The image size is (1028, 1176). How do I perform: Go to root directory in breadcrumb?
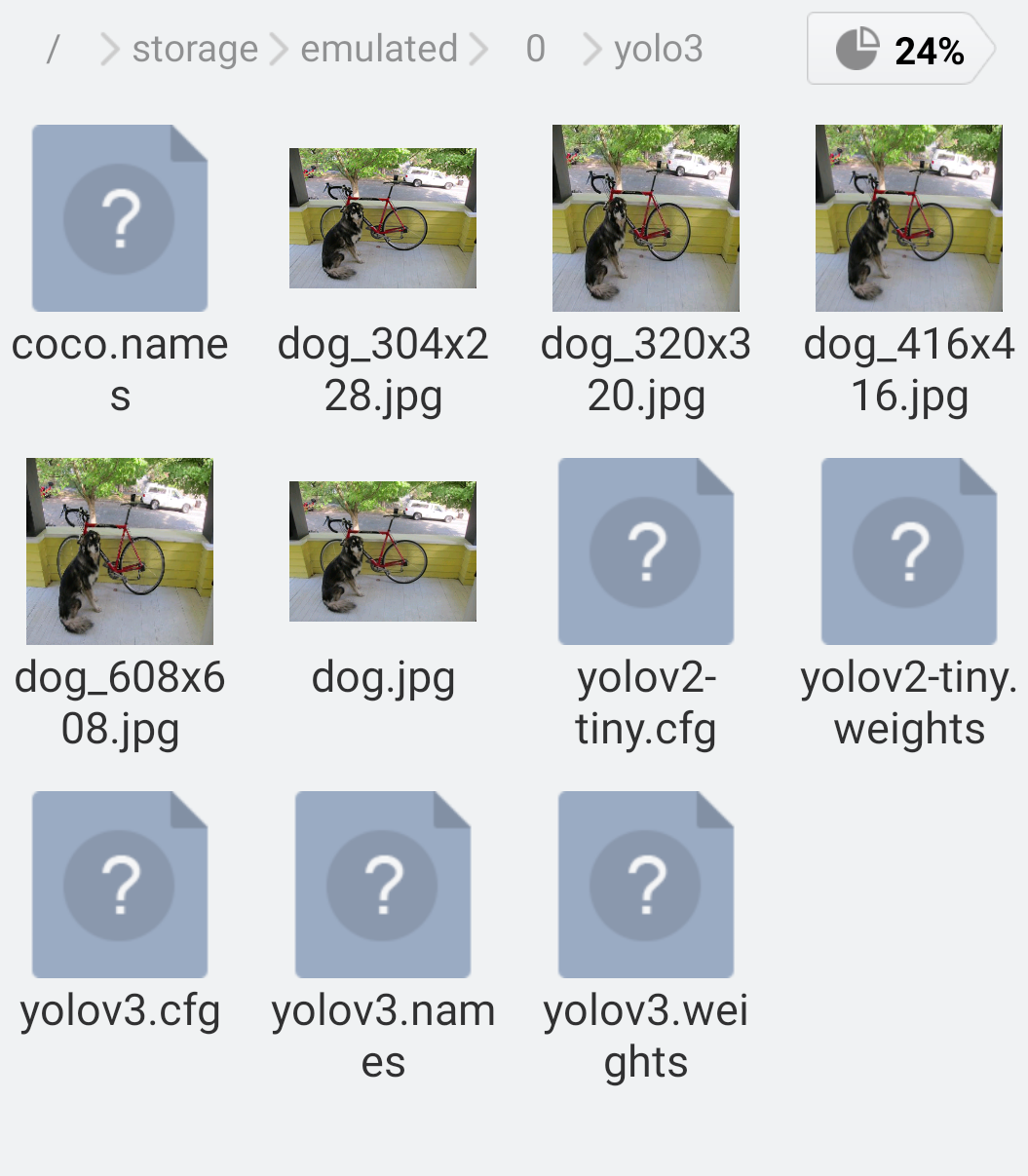click(x=54, y=49)
